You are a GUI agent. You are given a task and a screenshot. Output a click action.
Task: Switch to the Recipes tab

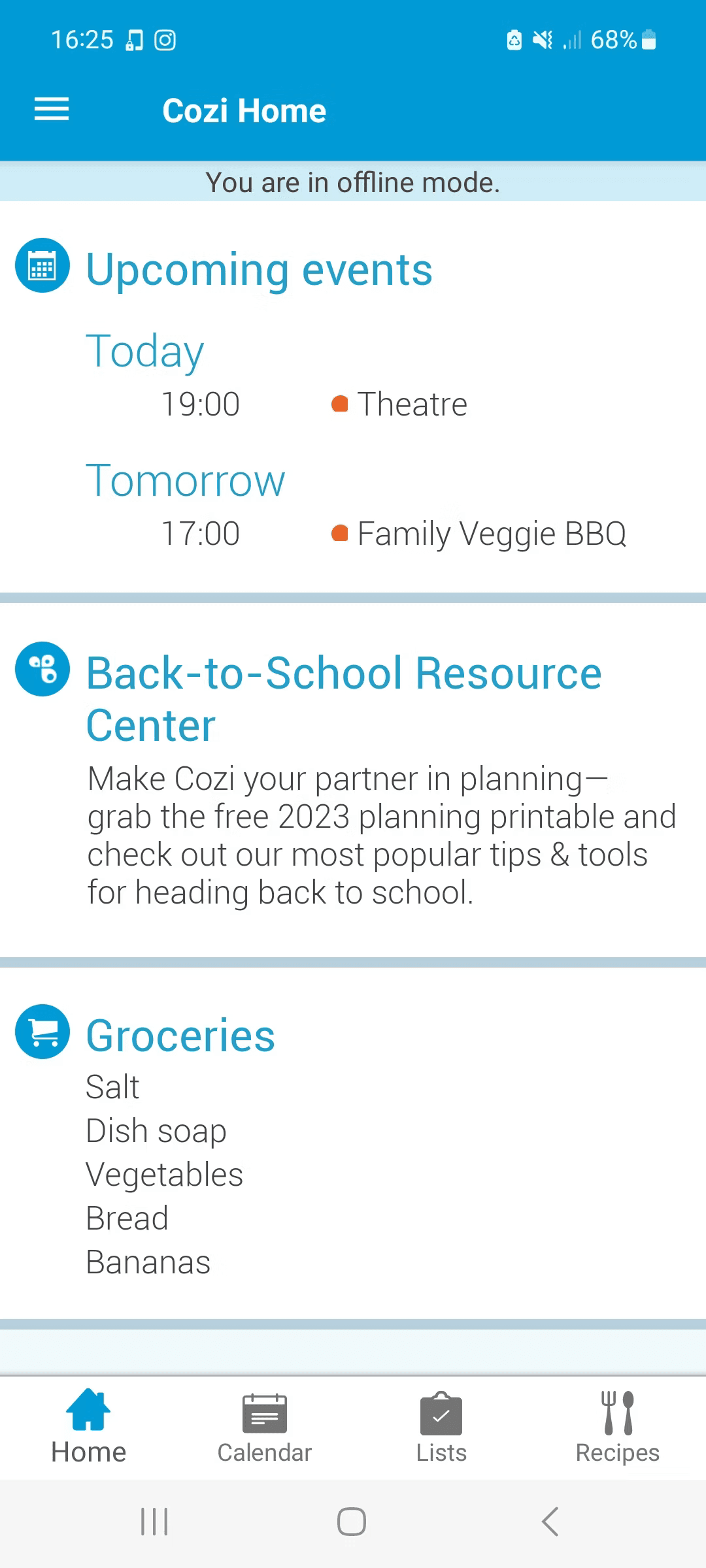617,1428
